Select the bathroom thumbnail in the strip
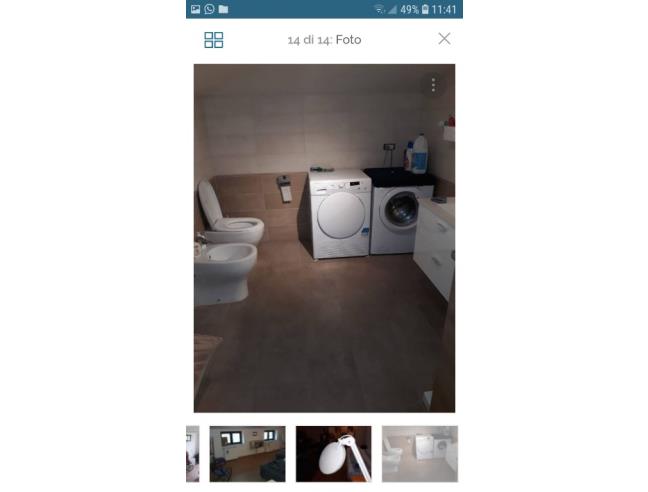 click(419, 454)
